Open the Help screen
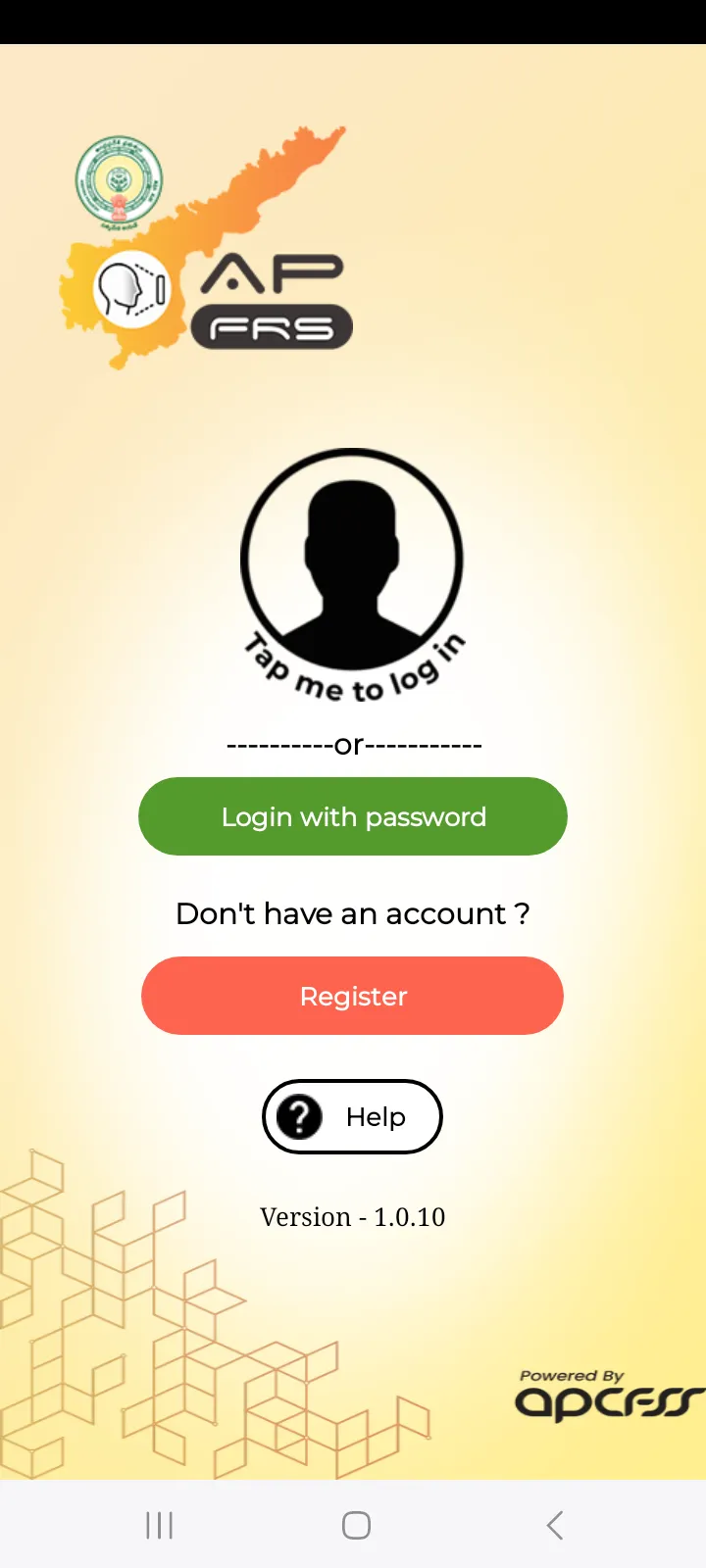706x1568 pixels. 352,1117
